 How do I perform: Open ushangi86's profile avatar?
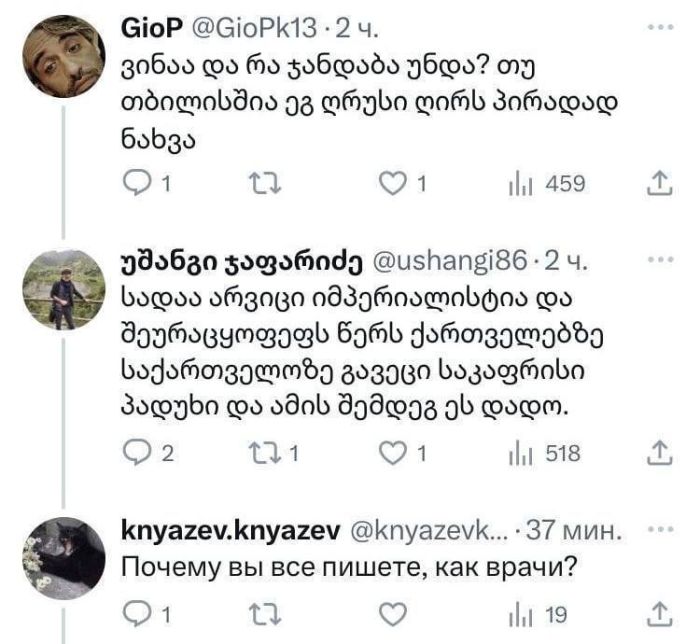coord(63,290)
